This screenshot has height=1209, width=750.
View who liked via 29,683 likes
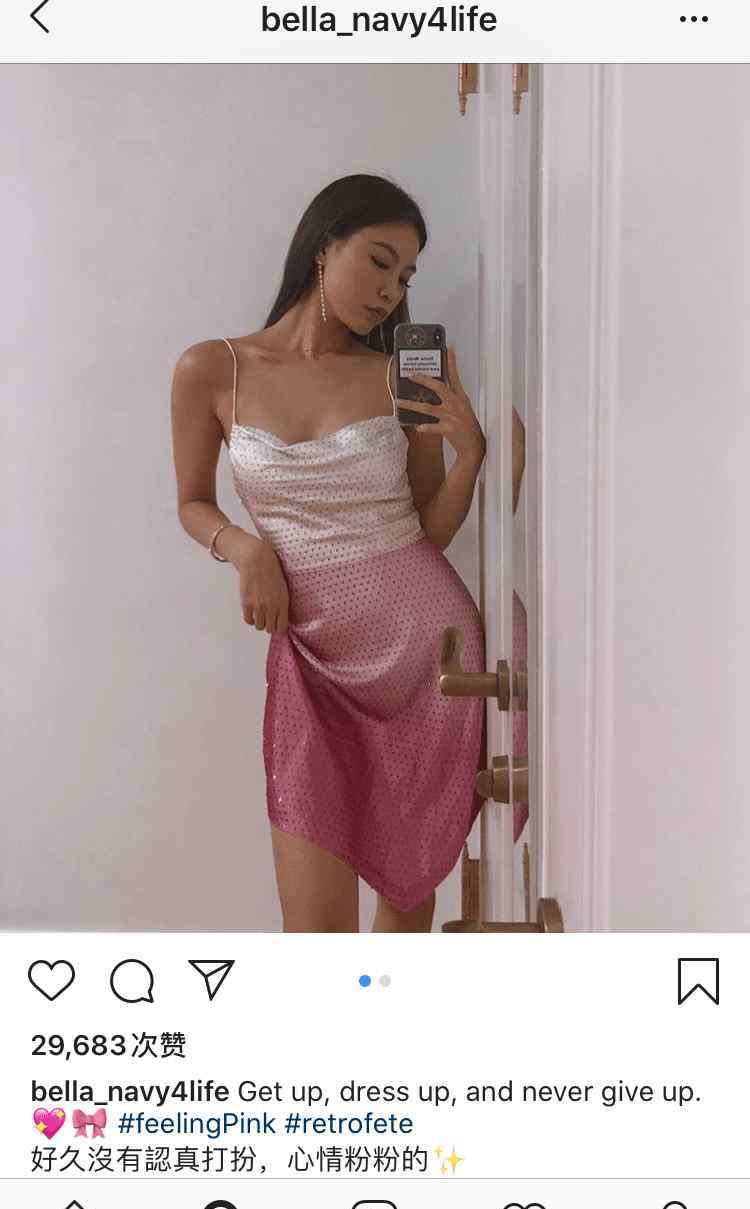click(108, 1045)
